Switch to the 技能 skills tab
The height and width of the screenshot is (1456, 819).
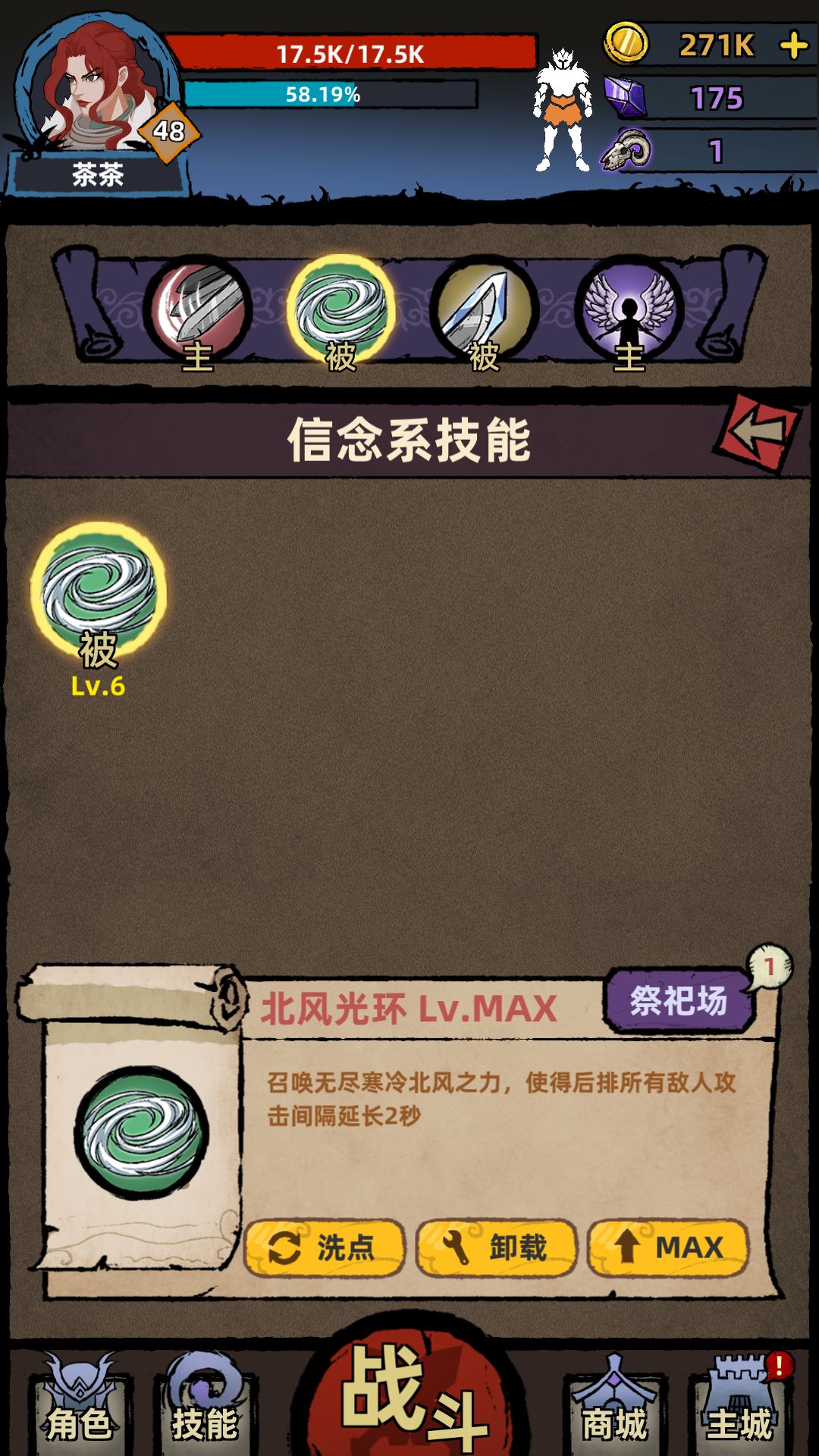pos(205,1407)
